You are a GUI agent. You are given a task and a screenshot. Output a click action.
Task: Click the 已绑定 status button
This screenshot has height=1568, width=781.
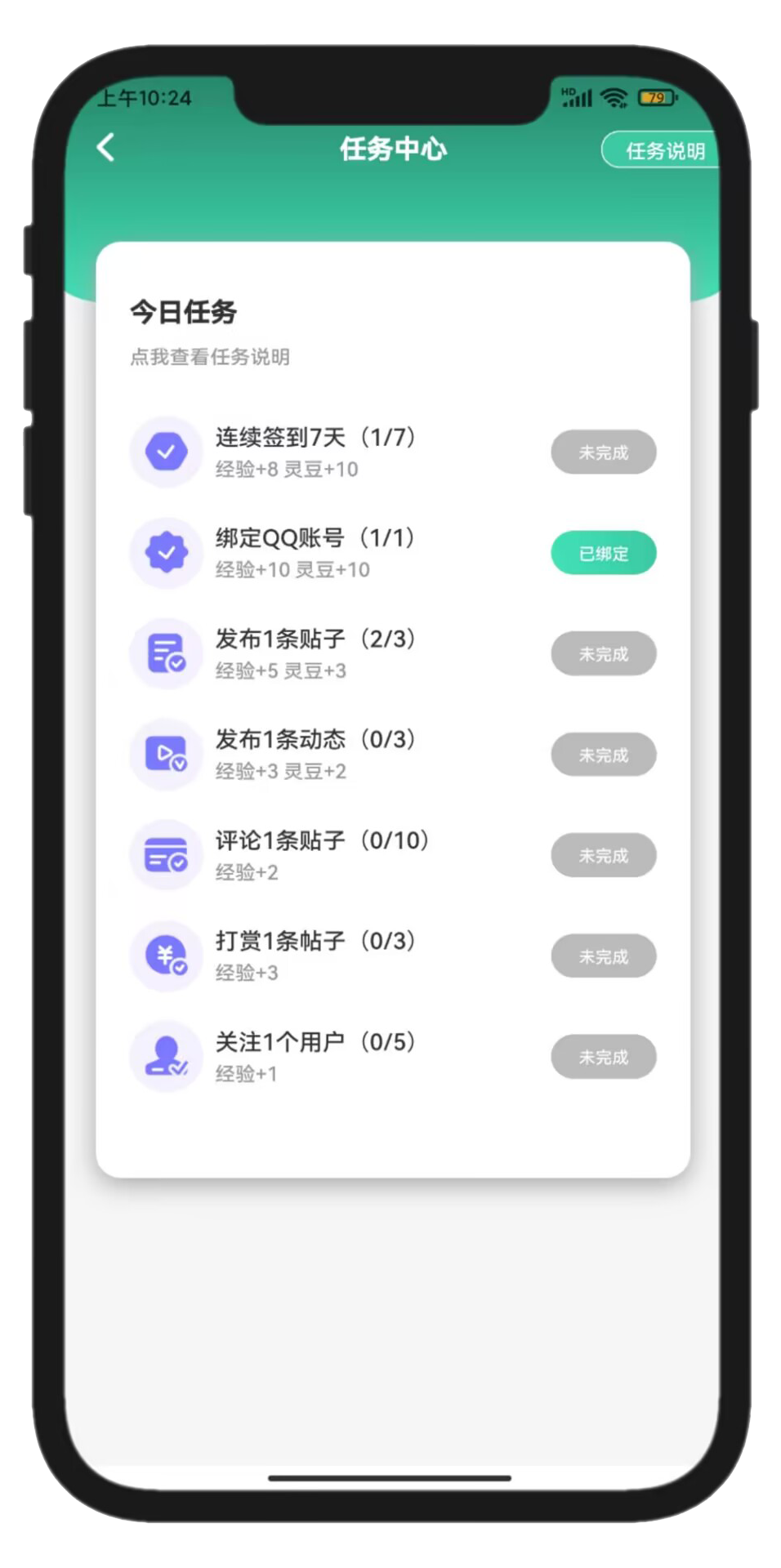tap(604, 553)
